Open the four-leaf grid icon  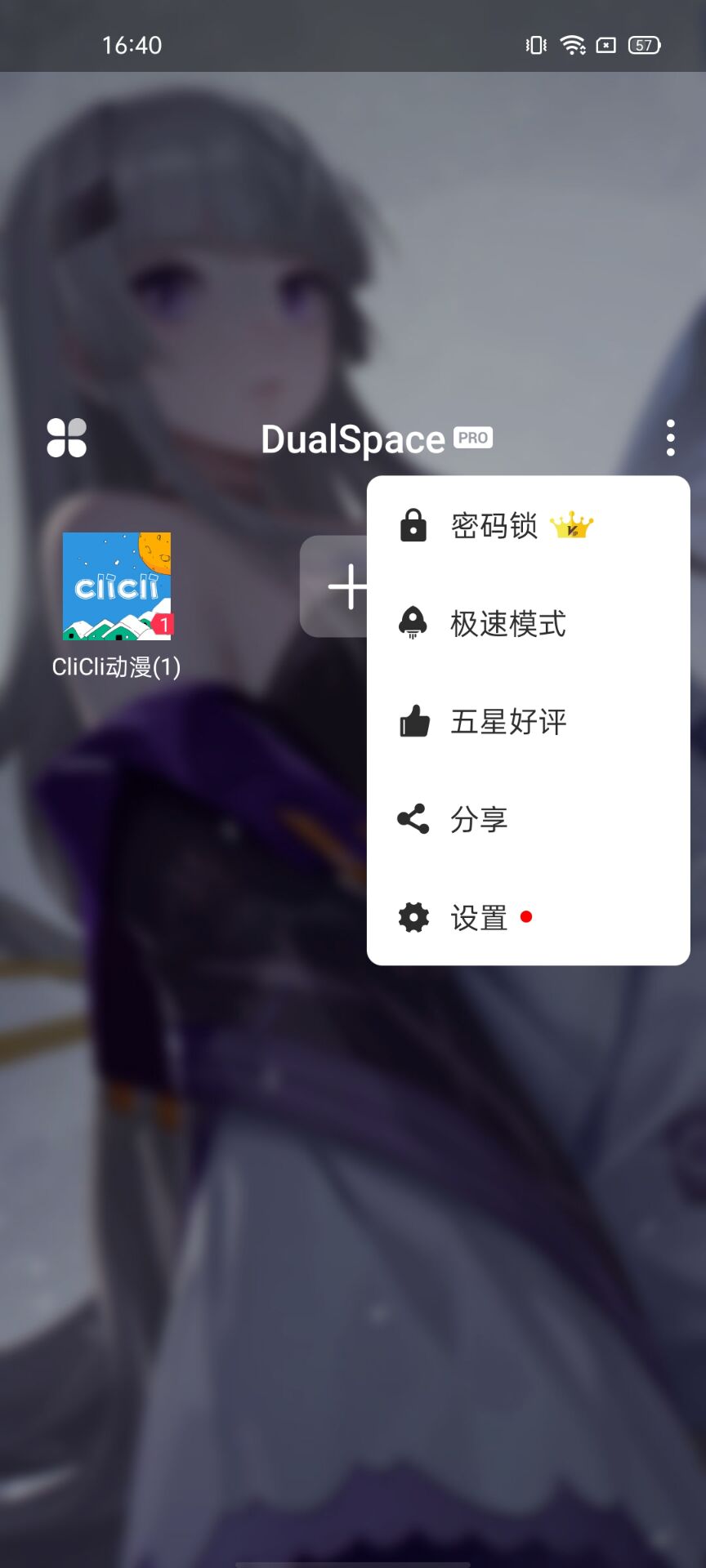67,439
